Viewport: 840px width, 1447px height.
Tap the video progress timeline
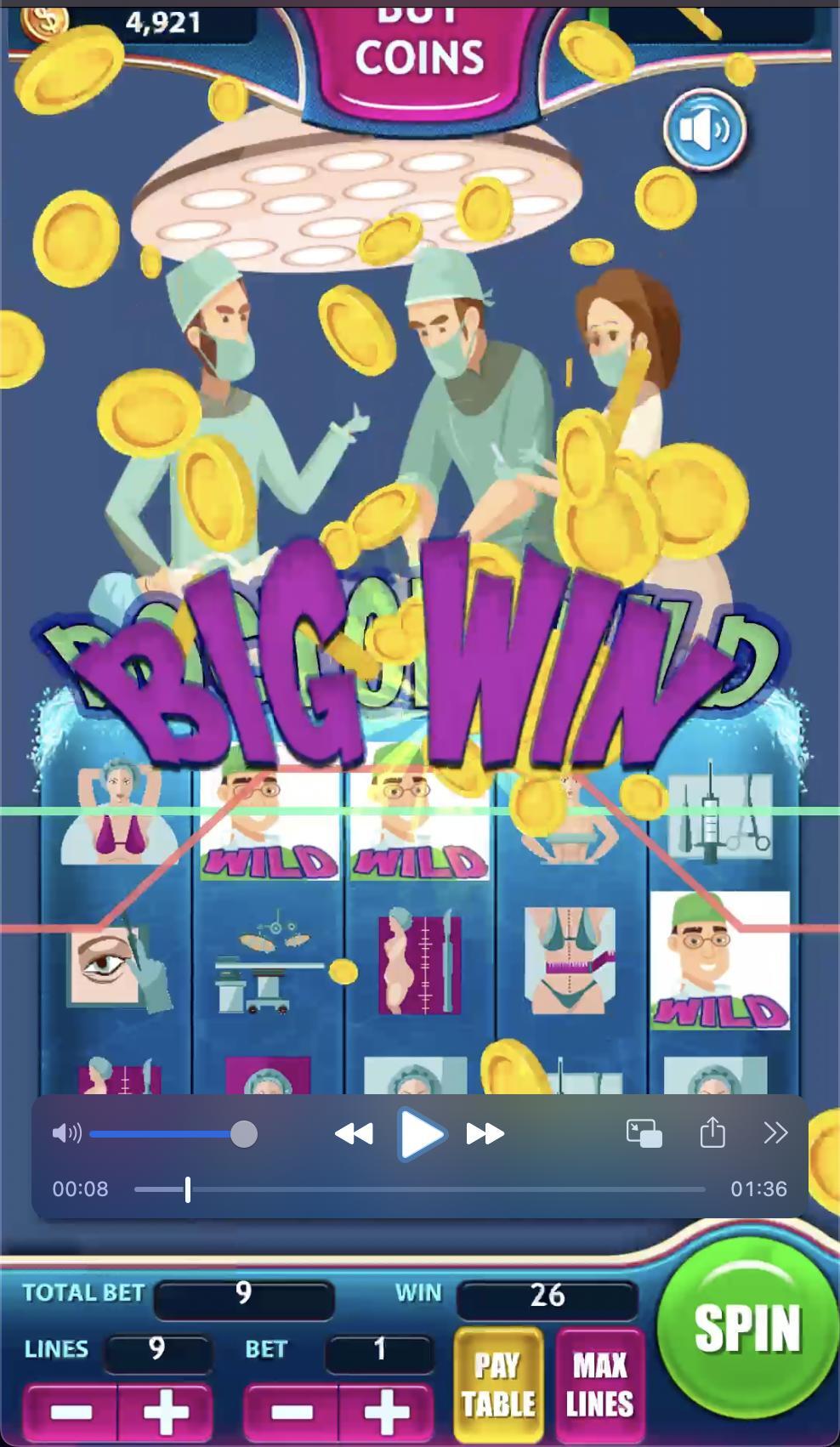[x=418, y=1189]
